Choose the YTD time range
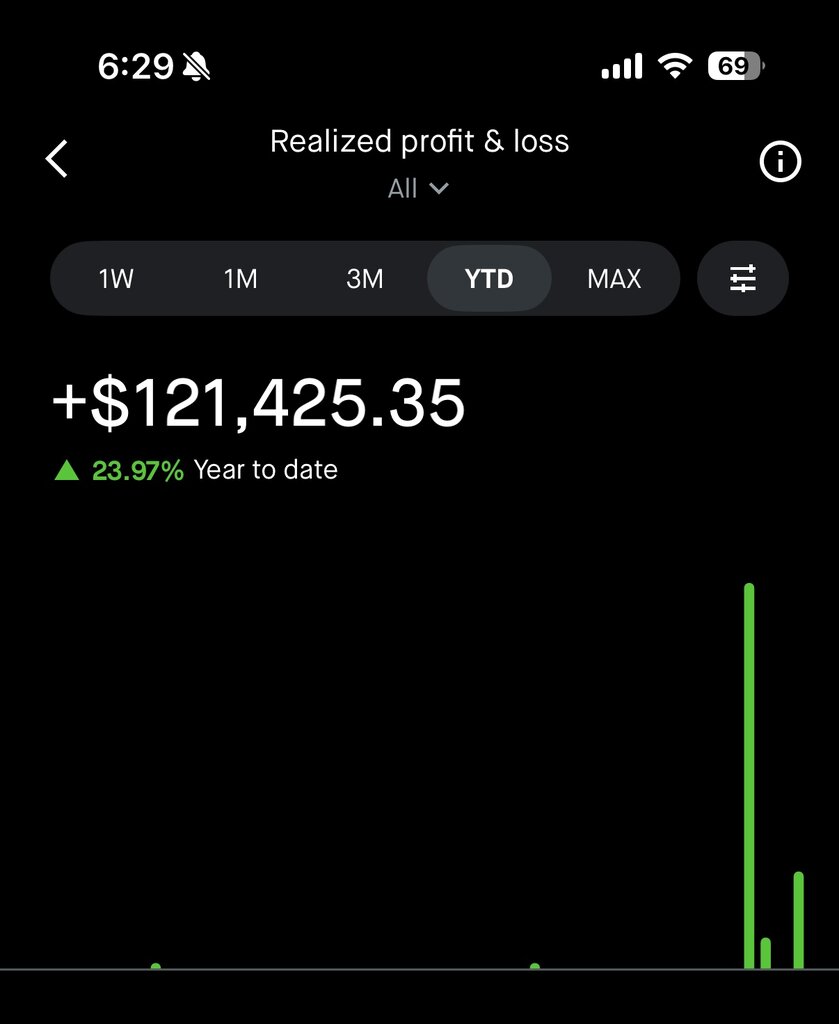The height and width of the screenshot is (1024, 839). [489, 279]
